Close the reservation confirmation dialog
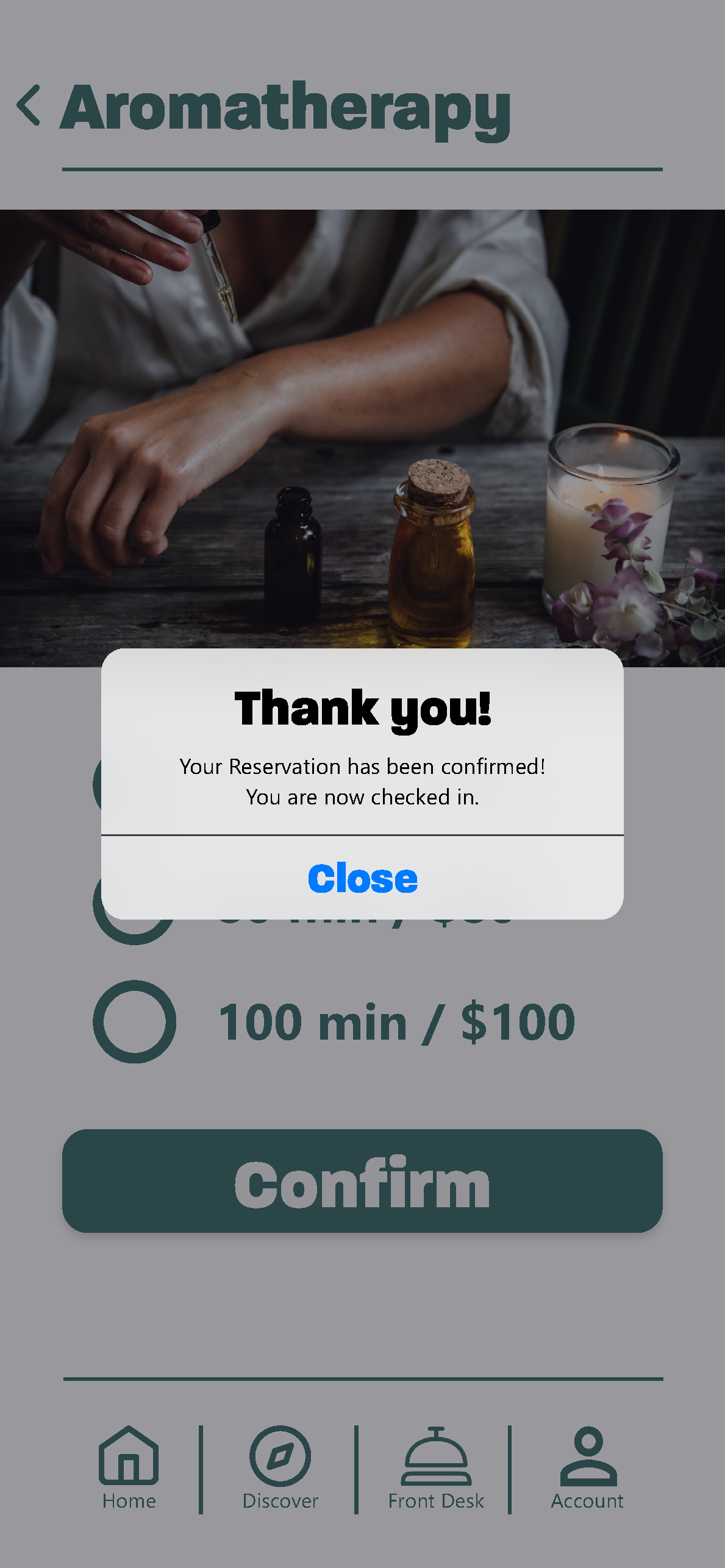 click(x=362, y=878)
